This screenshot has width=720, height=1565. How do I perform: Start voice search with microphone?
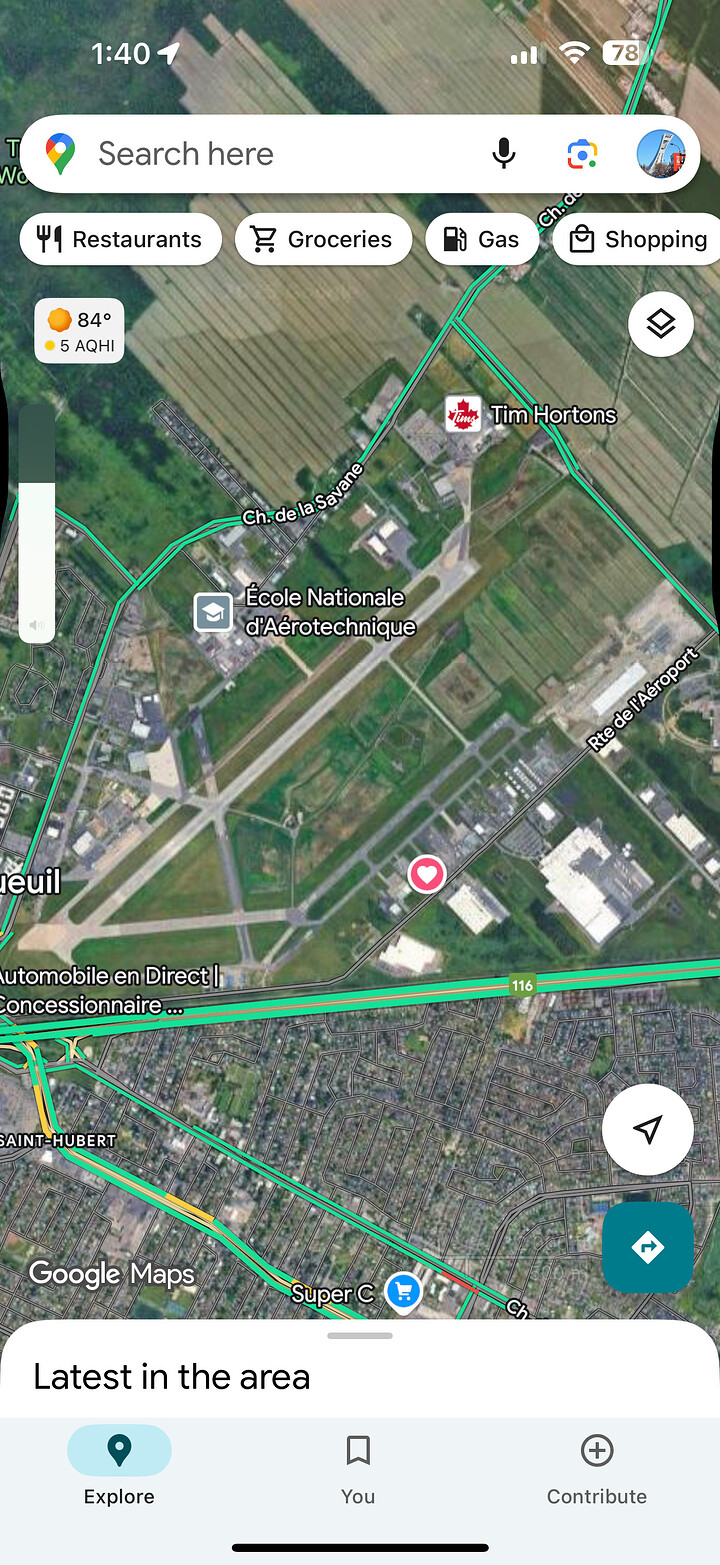point(504,154)
